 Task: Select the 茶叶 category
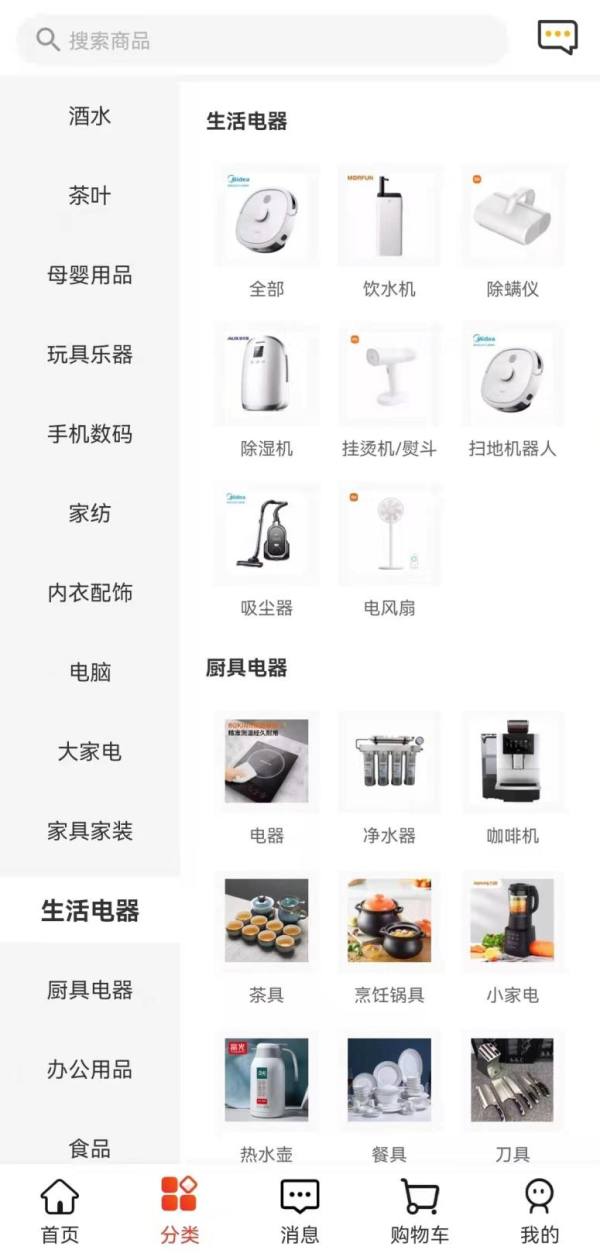90,196
